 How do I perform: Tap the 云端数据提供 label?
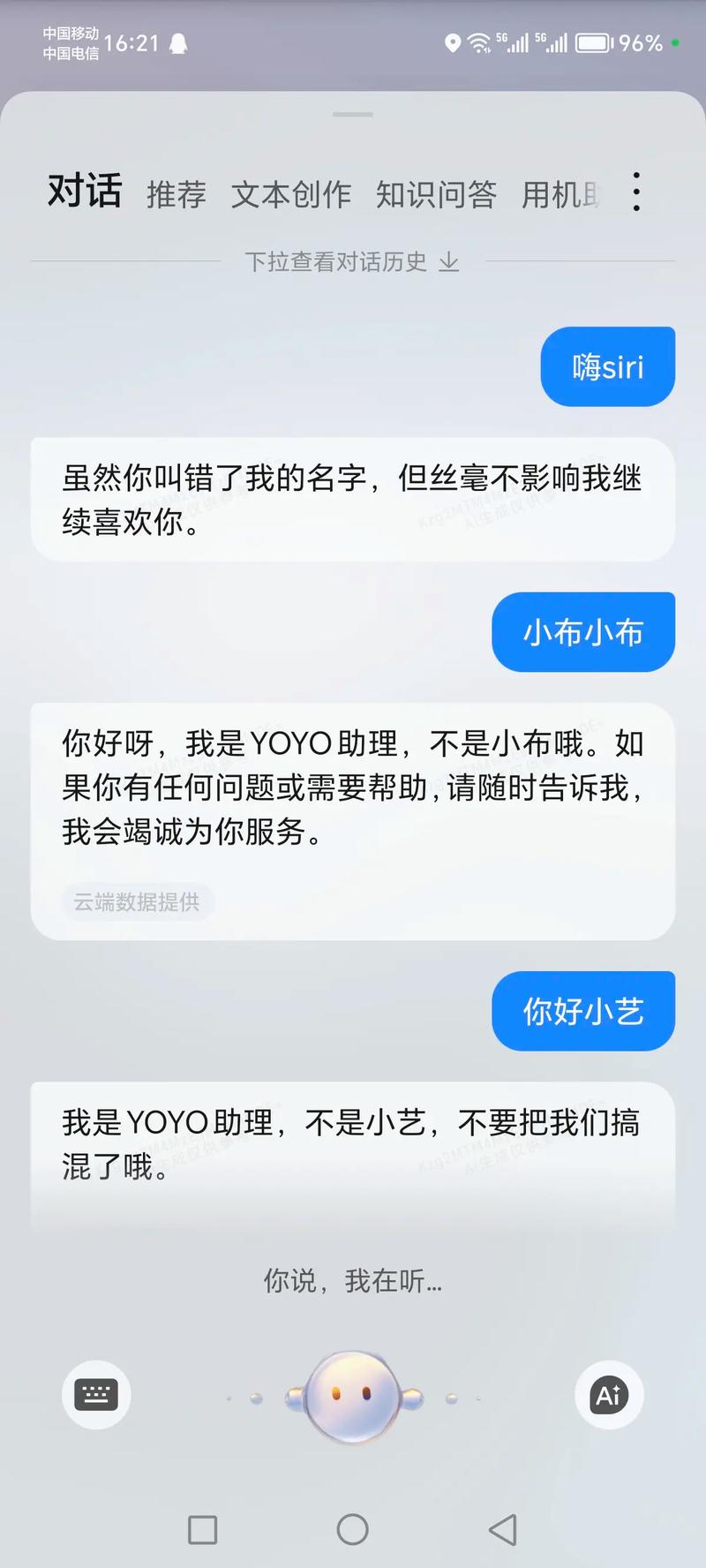pos(137,902)
